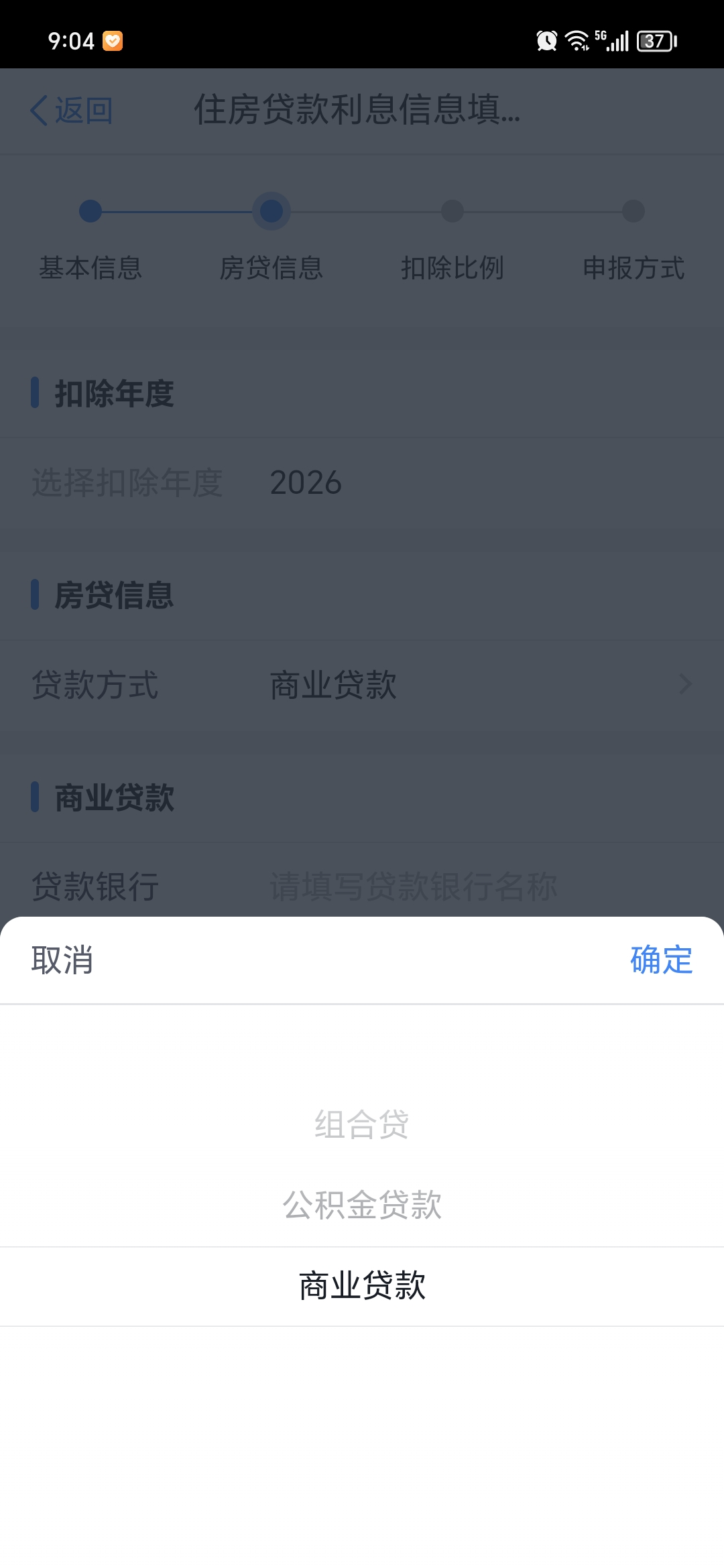This screenshot has height=1568, width=724.
Task: Tap the filled step dot for 基本信息
Action: [89, 211]
